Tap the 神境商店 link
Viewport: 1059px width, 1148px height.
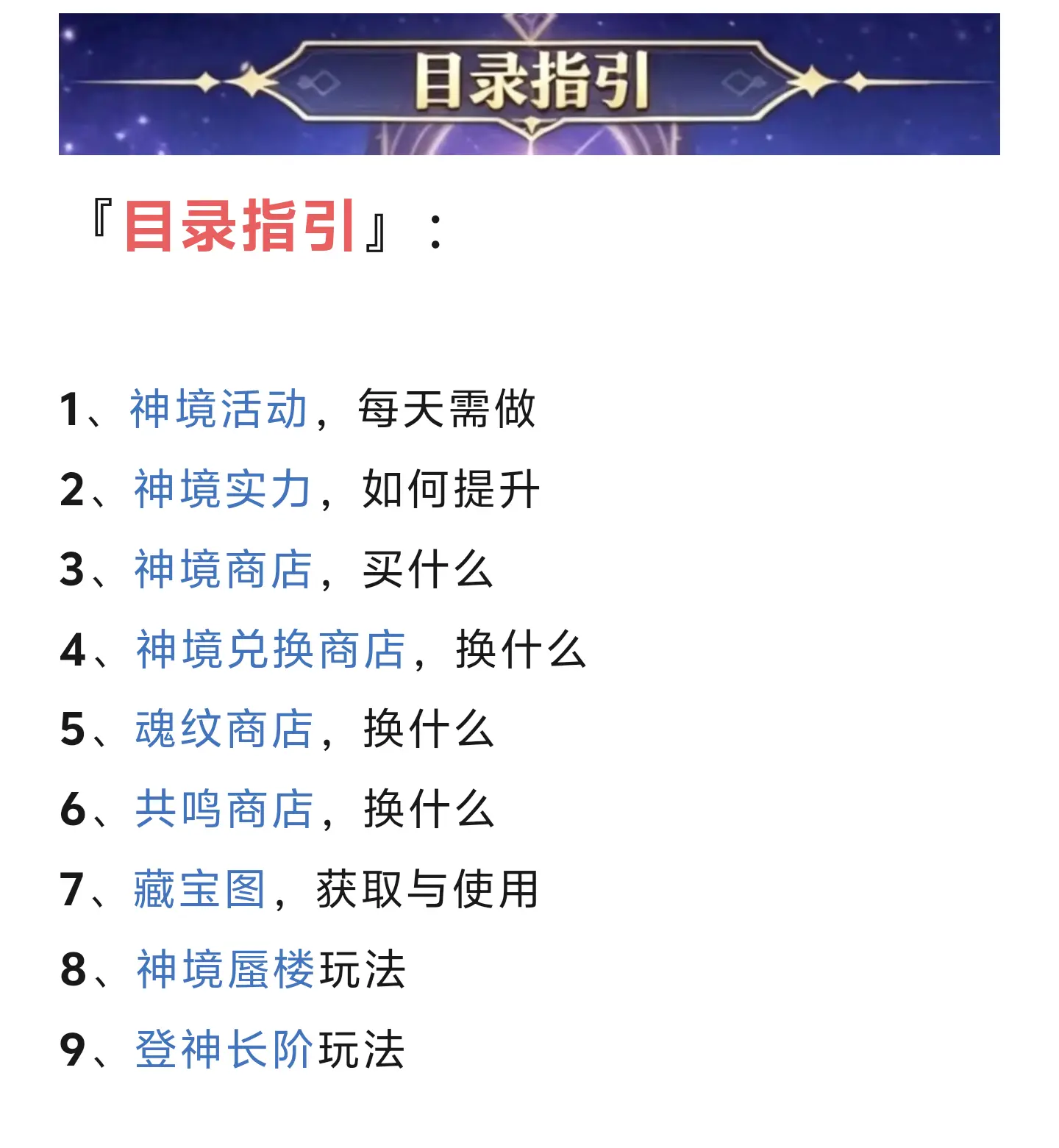coord(224,569)
